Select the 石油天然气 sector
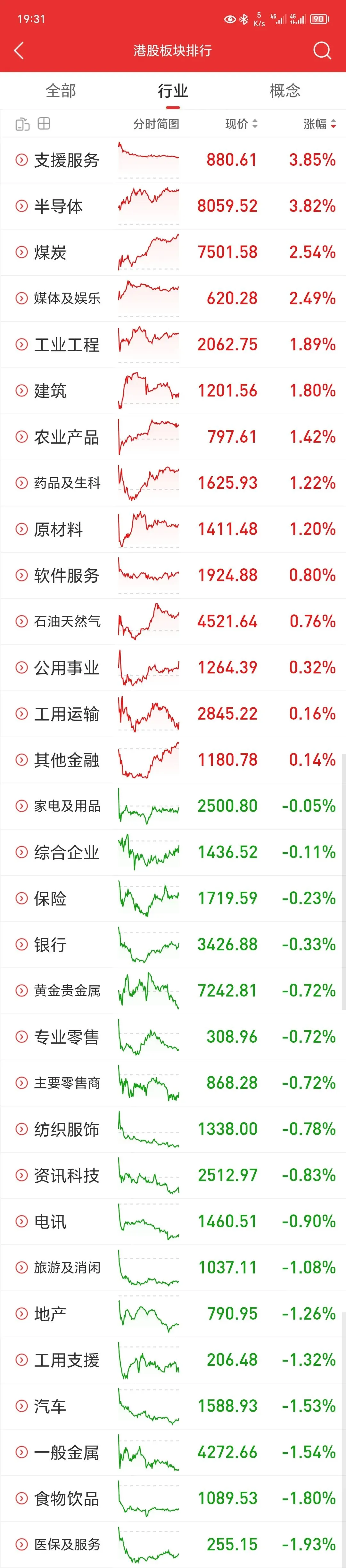The height and width of the screenshot is (1568, 346). 173,621
